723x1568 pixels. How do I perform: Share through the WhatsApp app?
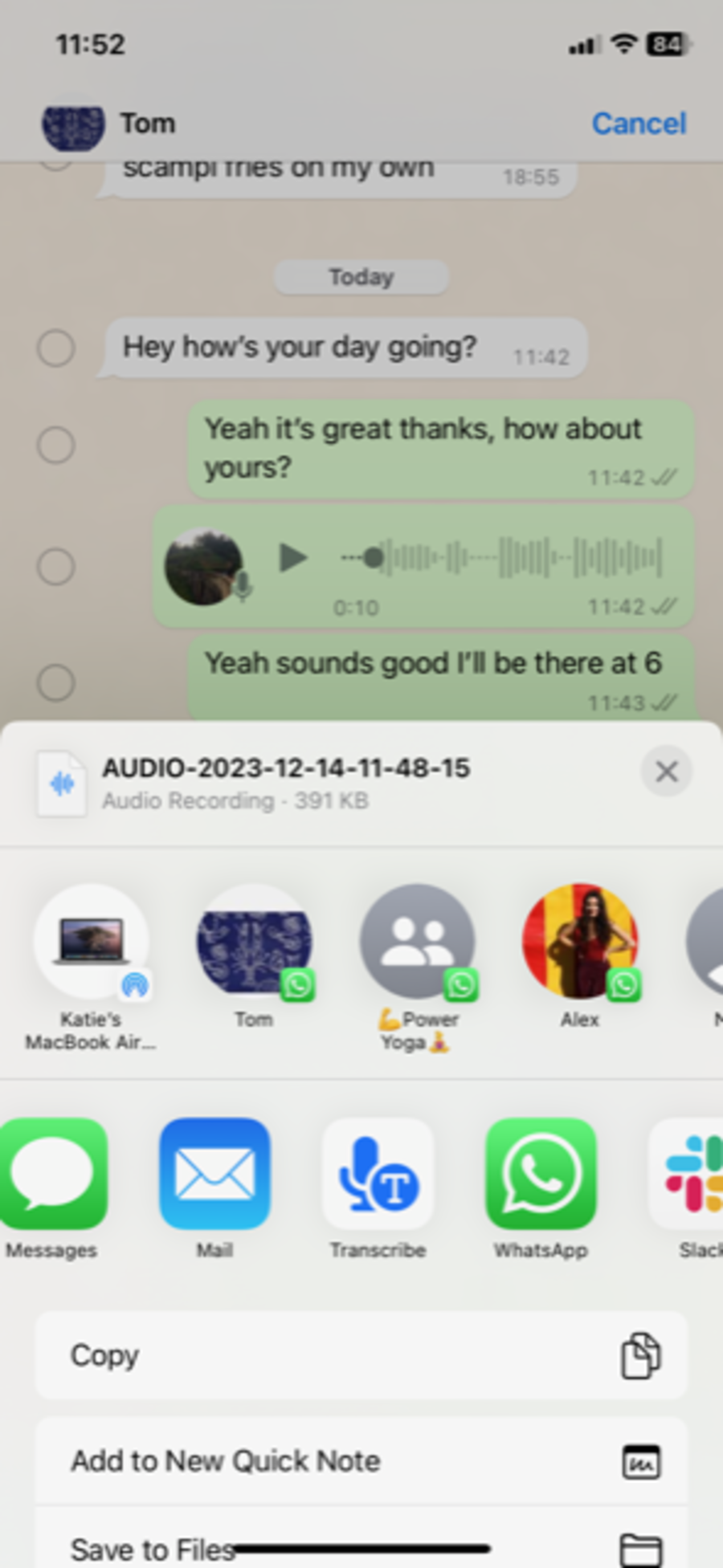(x=541, y=1175)
